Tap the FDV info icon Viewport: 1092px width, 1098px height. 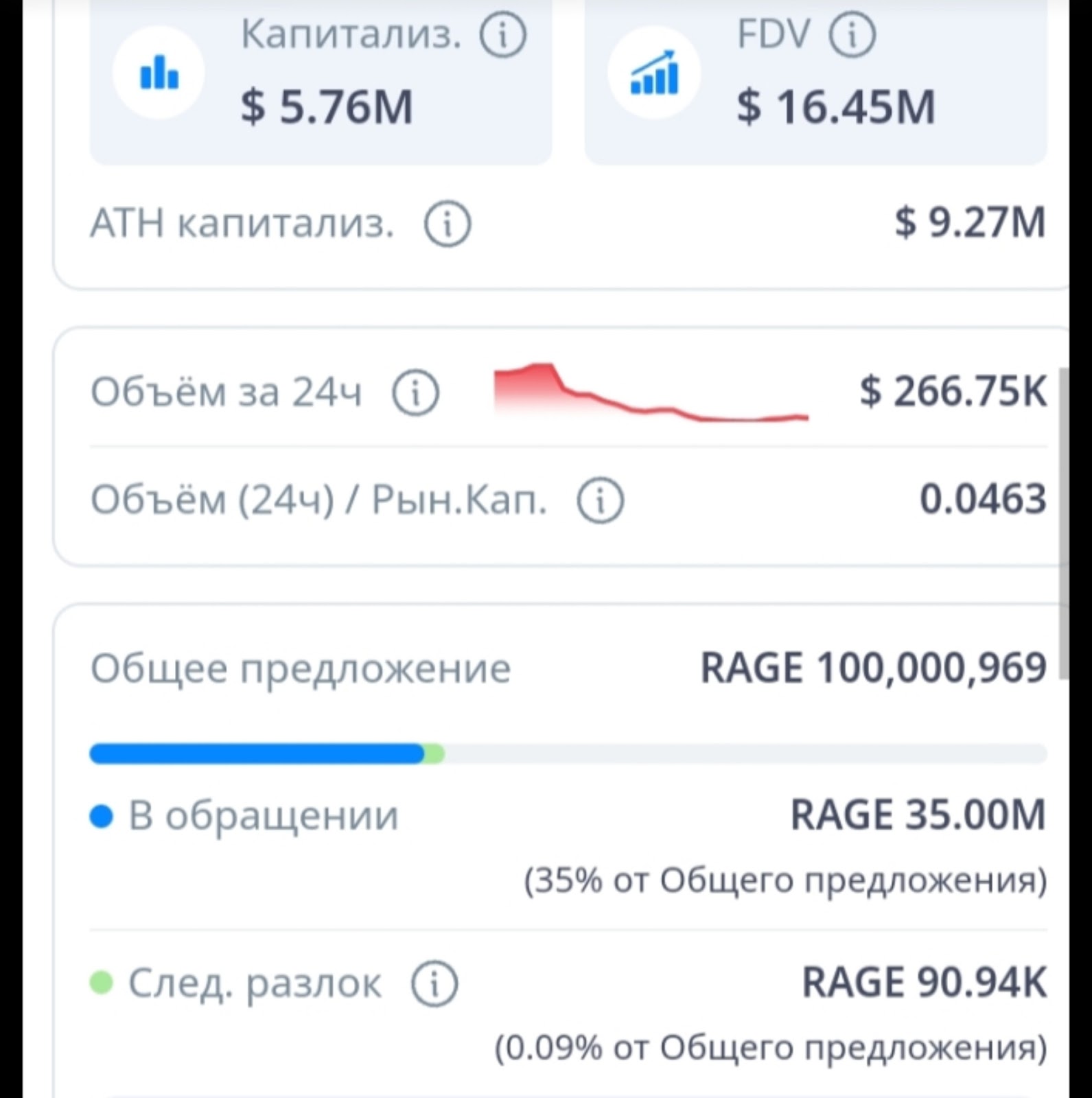click(x=852, y=35)
